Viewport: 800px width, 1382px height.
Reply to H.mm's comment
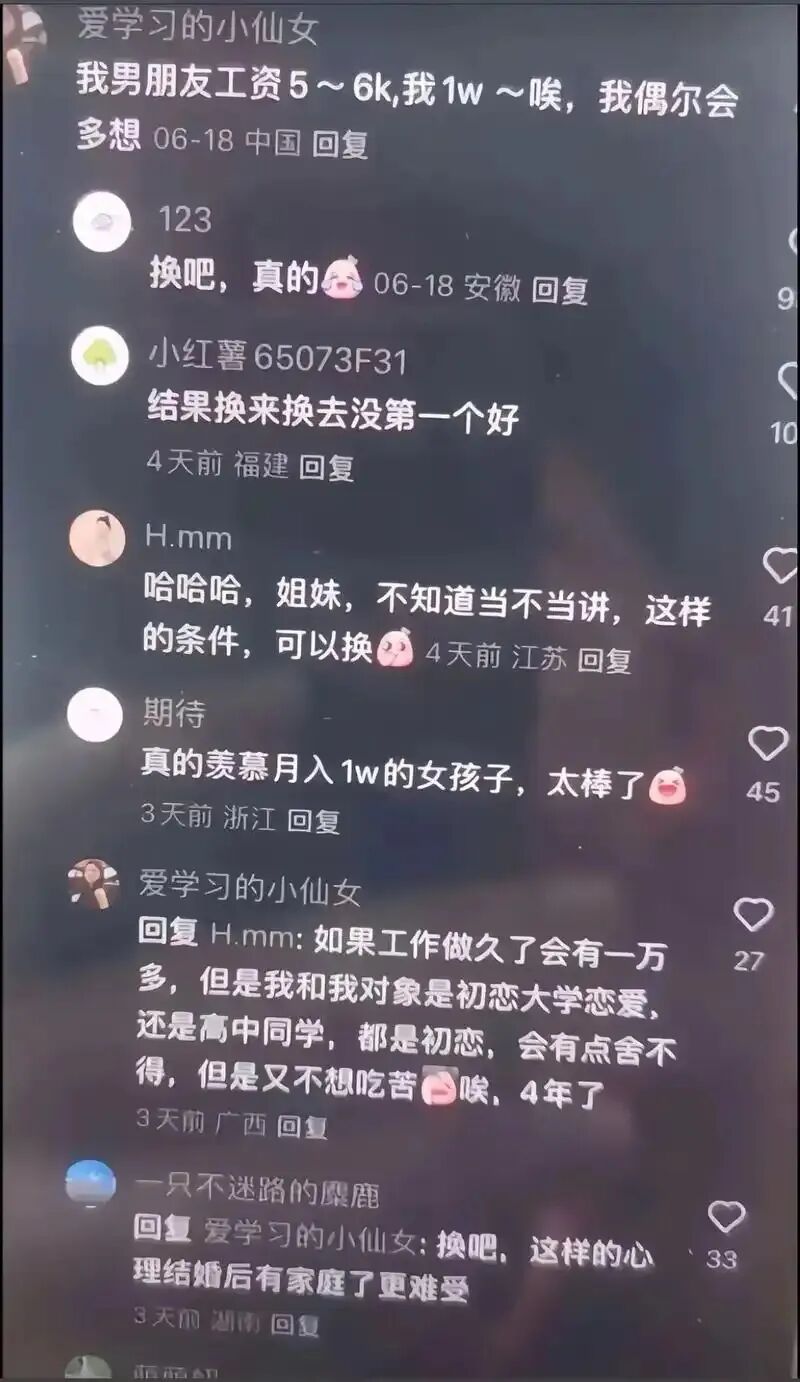tap(604, 659)
